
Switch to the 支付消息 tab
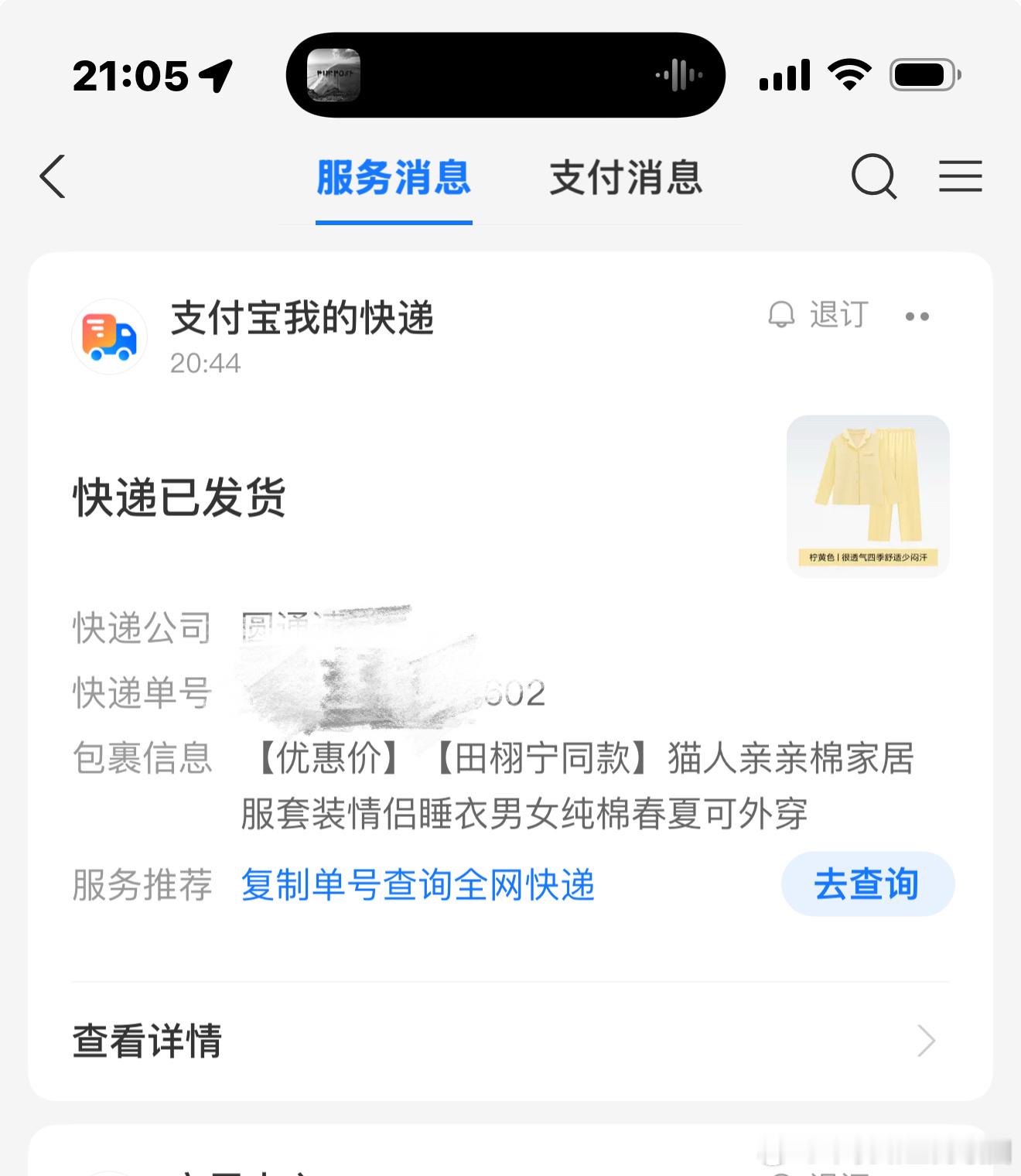[x=625, y=178]
